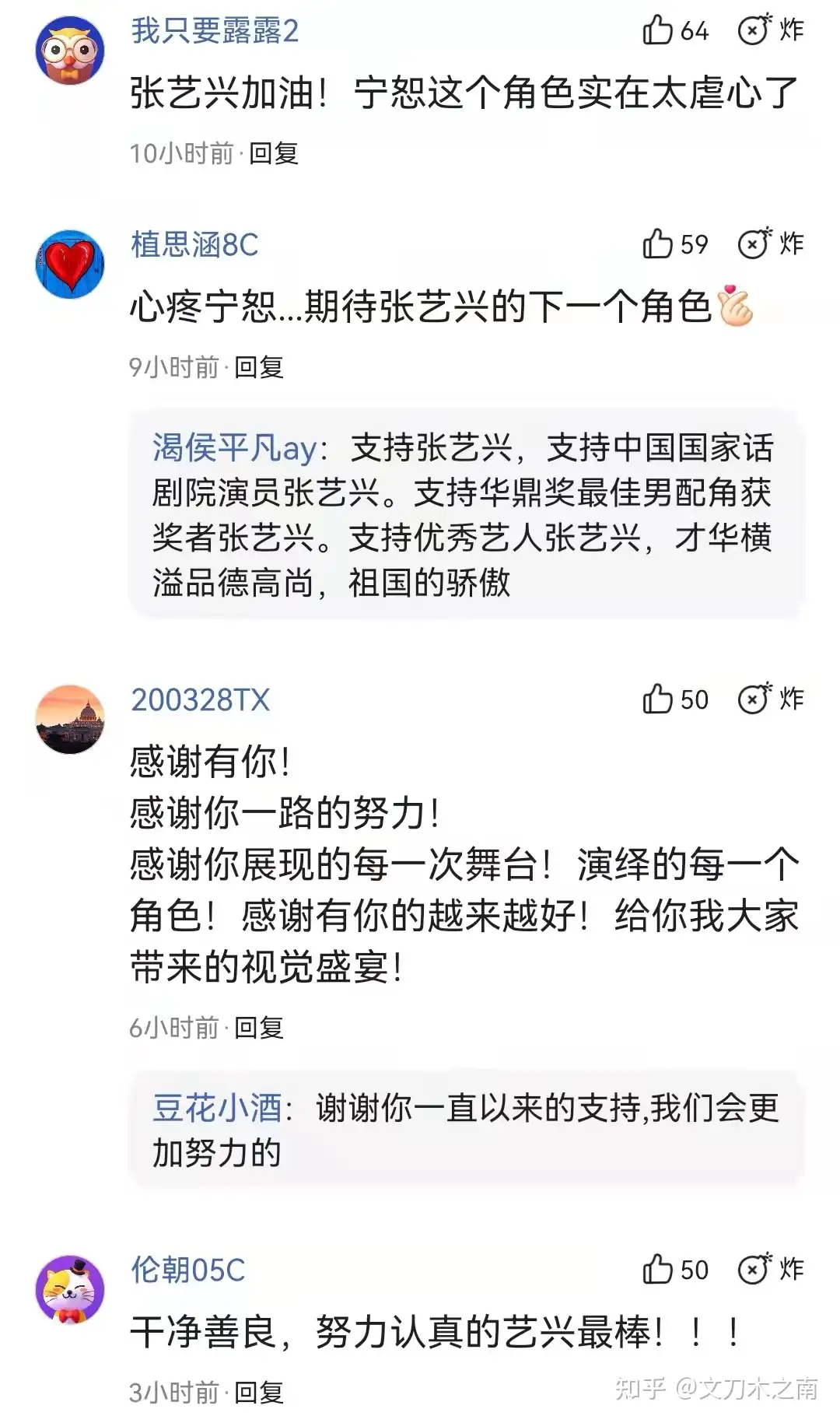Reply to 200328TX's comment

pos(259,1028)
